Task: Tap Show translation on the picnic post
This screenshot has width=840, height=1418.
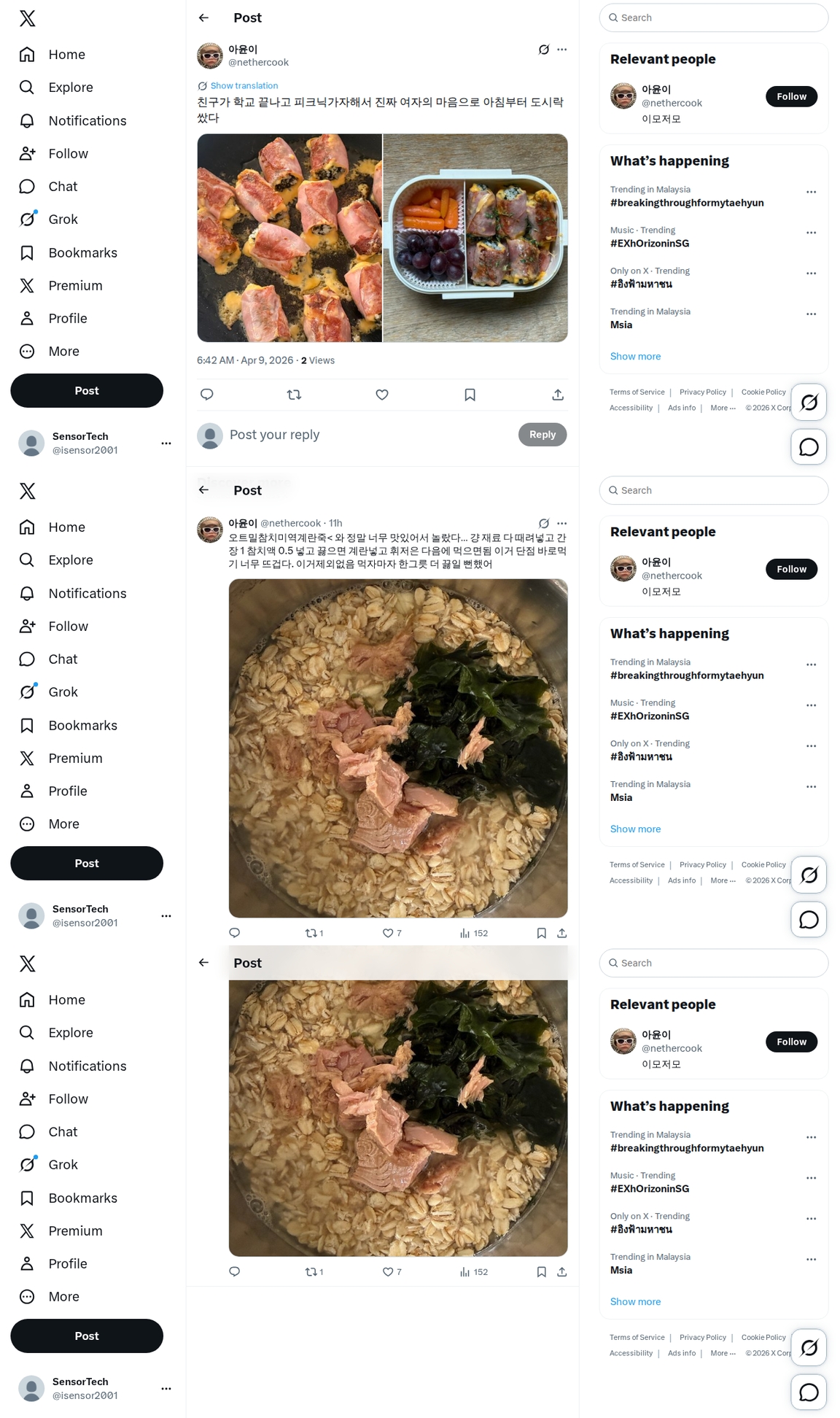Action: [244, 85]
